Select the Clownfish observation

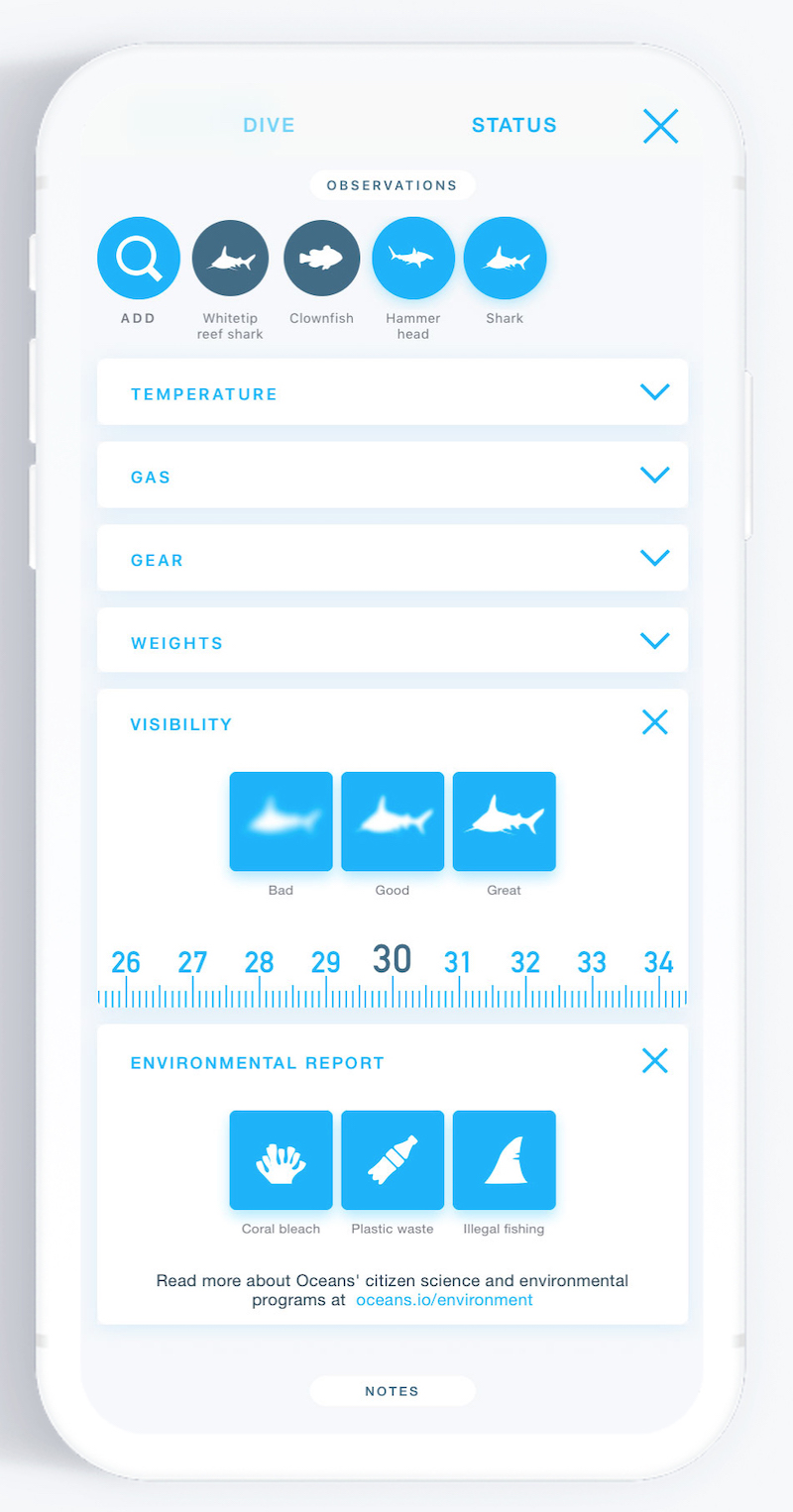322,259
